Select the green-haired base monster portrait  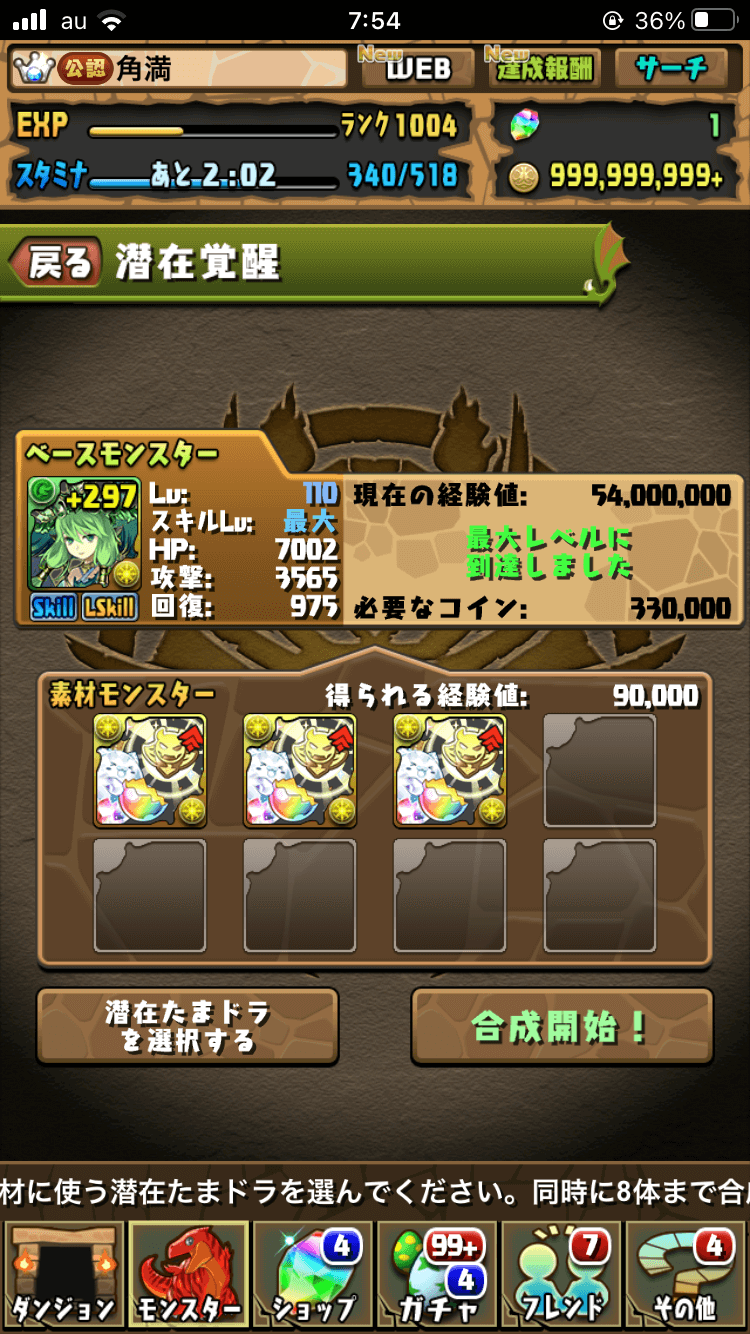pos(83,535)
